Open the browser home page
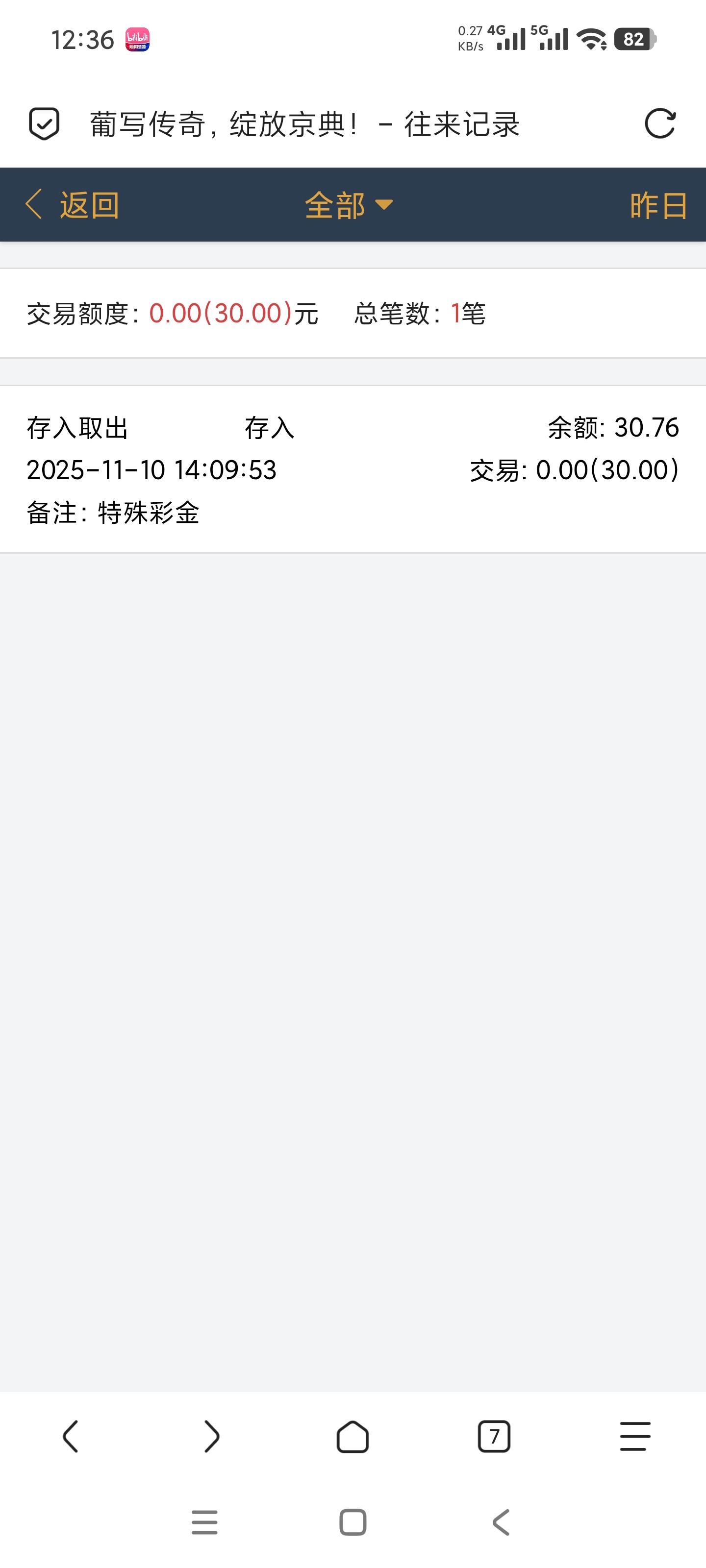706x1568 pixels. [353, 1437]
